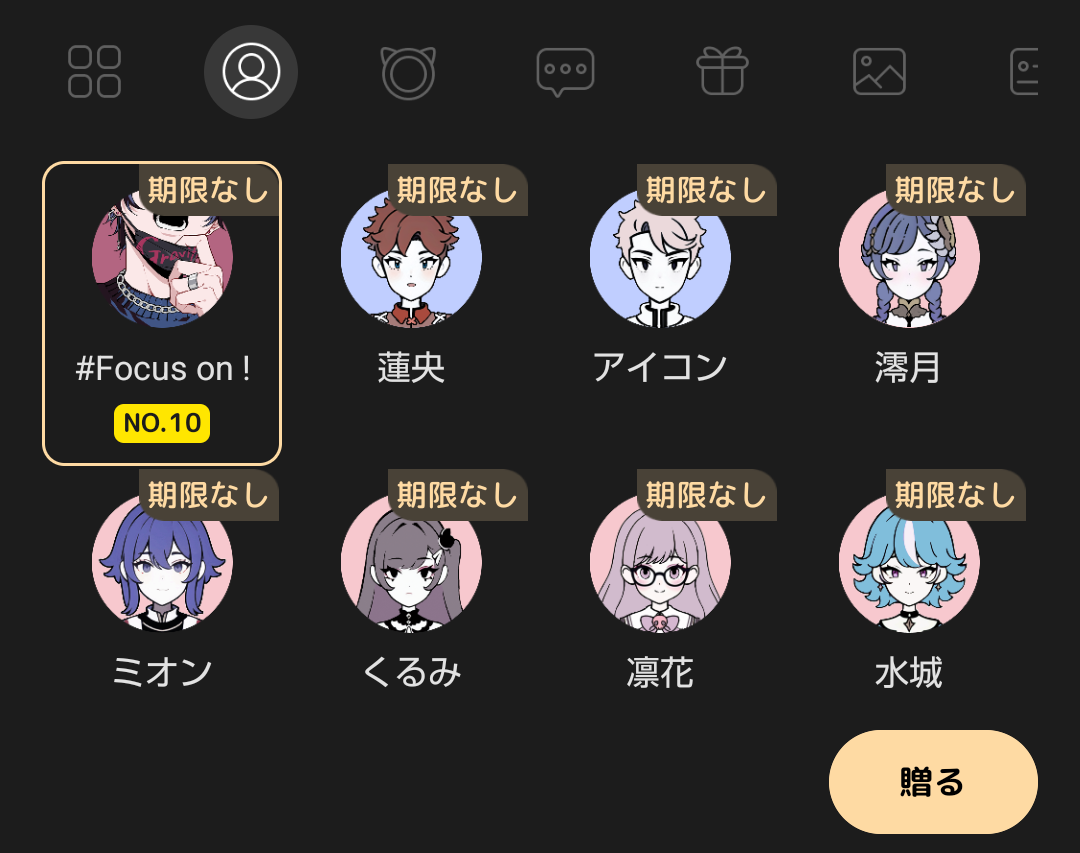Select the アイコン avatar
The image size is (1080, 853).
pos(660,258)
